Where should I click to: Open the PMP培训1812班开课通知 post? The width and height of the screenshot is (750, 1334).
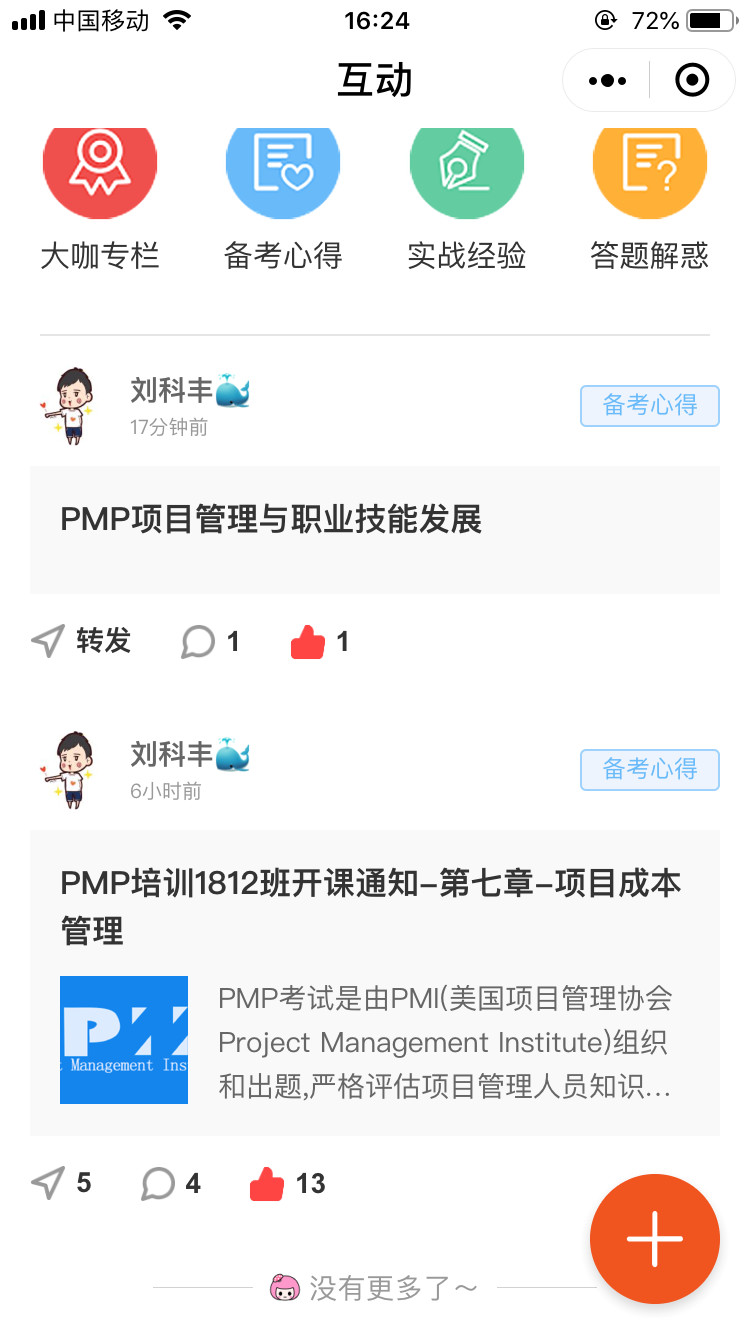375,983
